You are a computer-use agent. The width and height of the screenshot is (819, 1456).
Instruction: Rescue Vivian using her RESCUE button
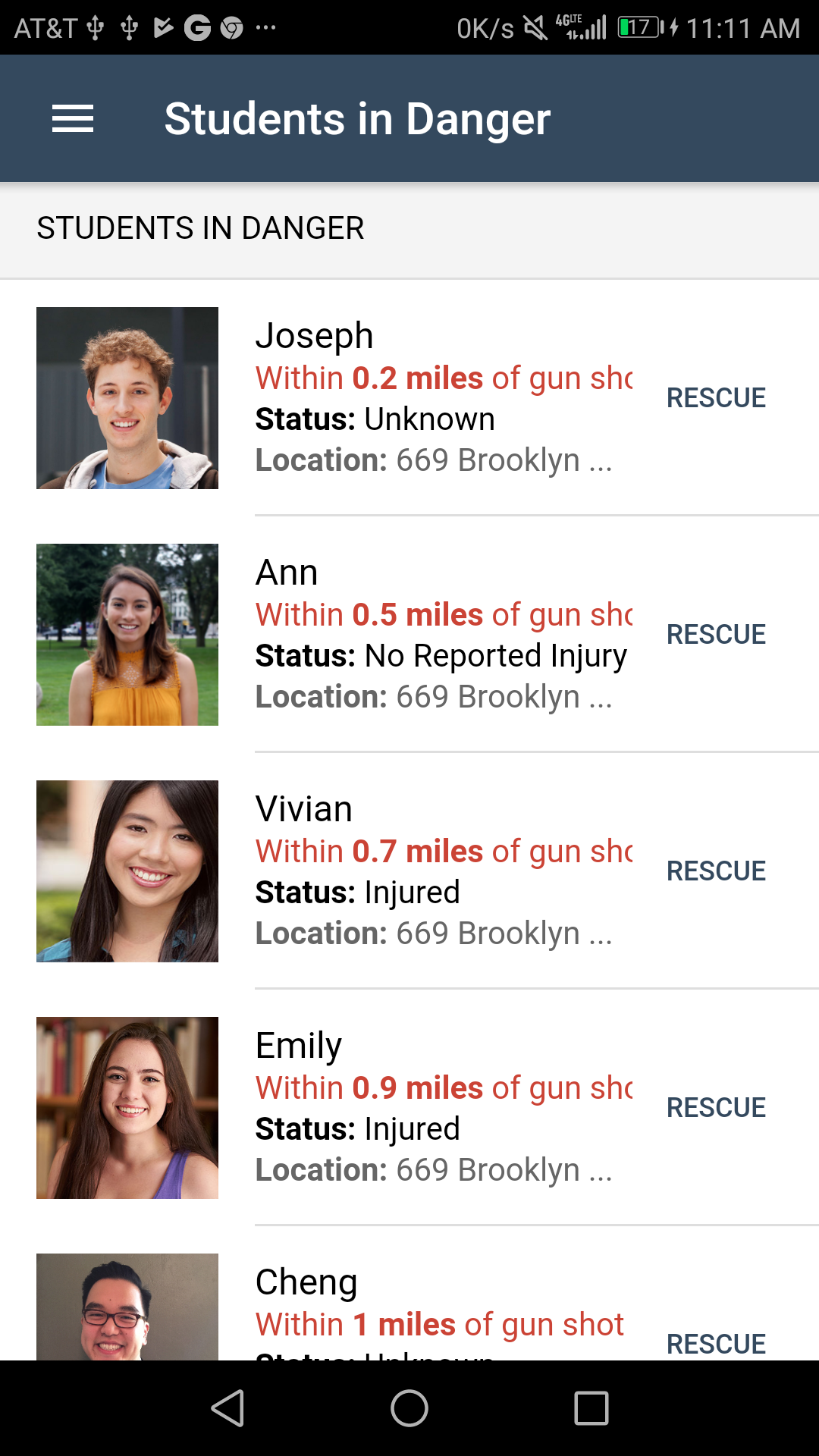click(716, 871)
